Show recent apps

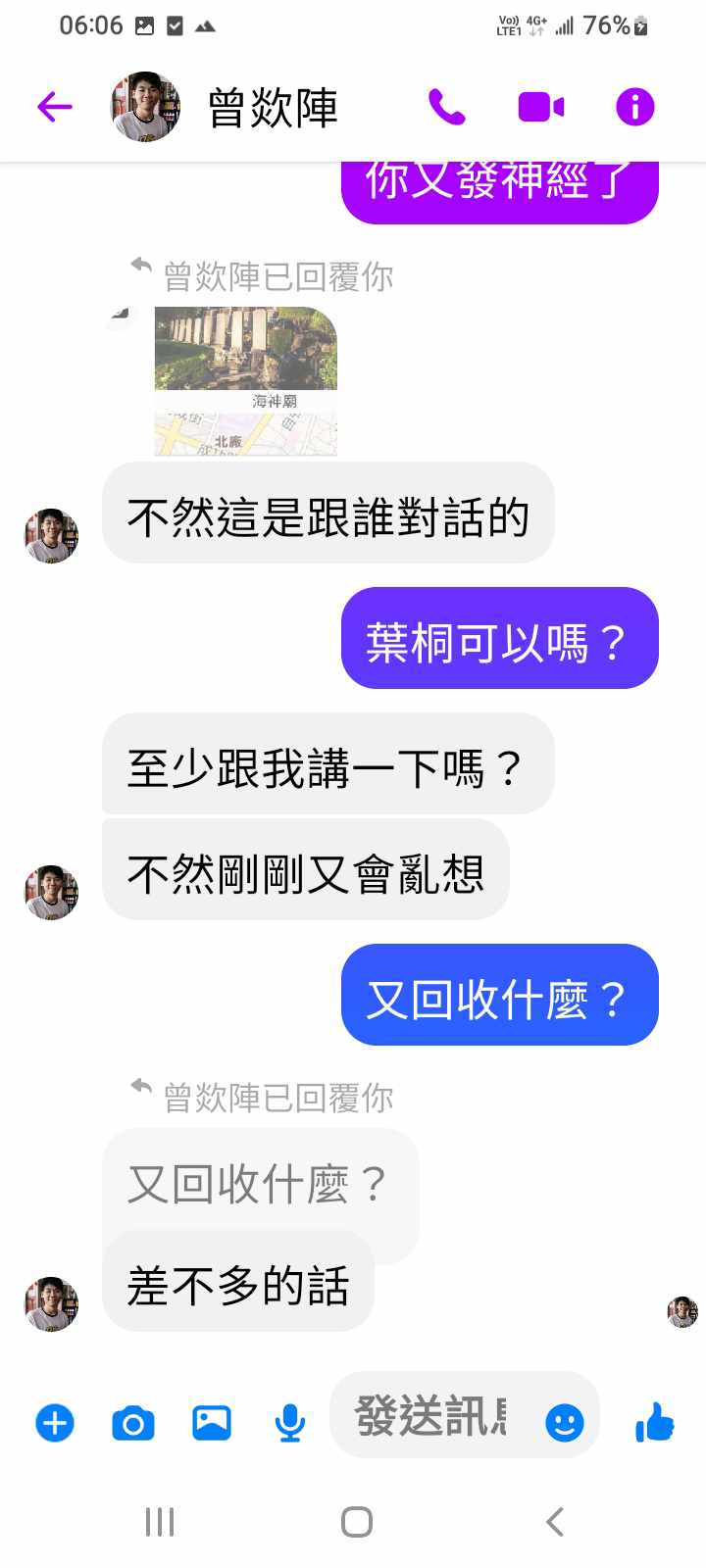[160, 1522]
